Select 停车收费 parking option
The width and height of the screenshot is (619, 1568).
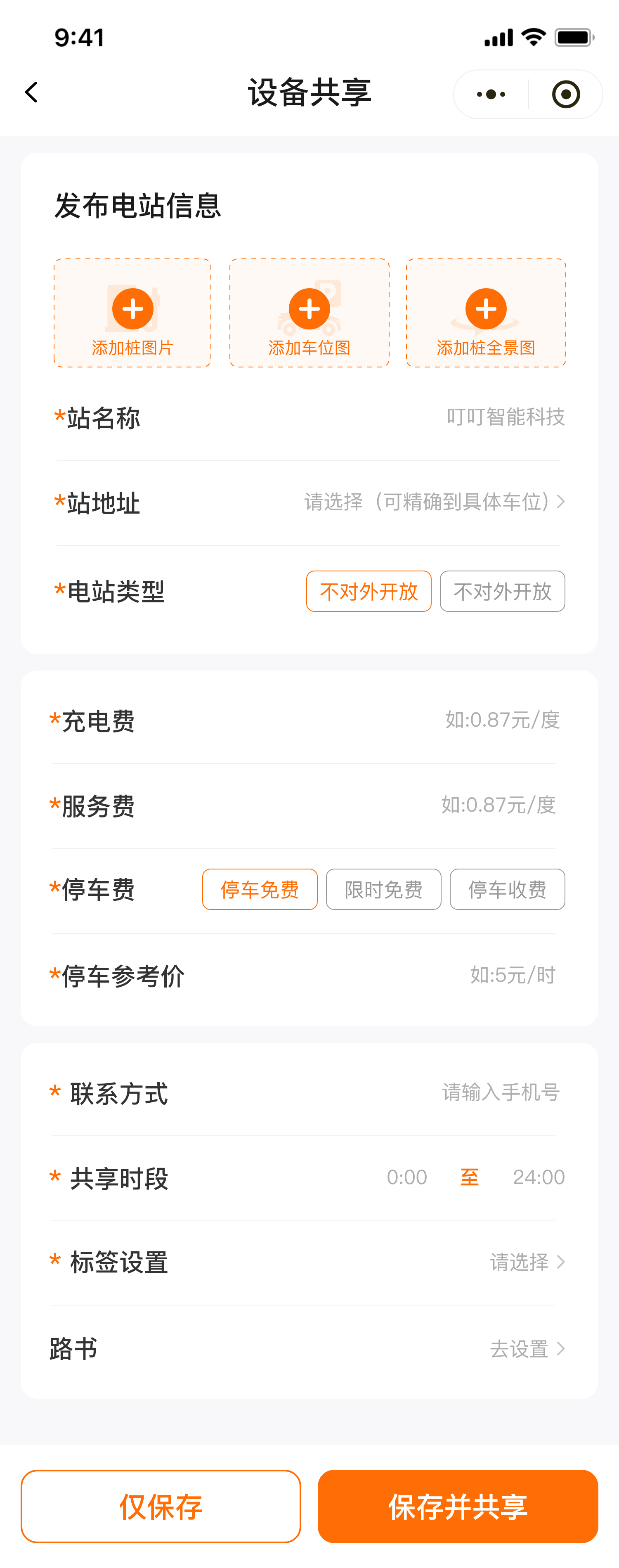click(507, 889)
